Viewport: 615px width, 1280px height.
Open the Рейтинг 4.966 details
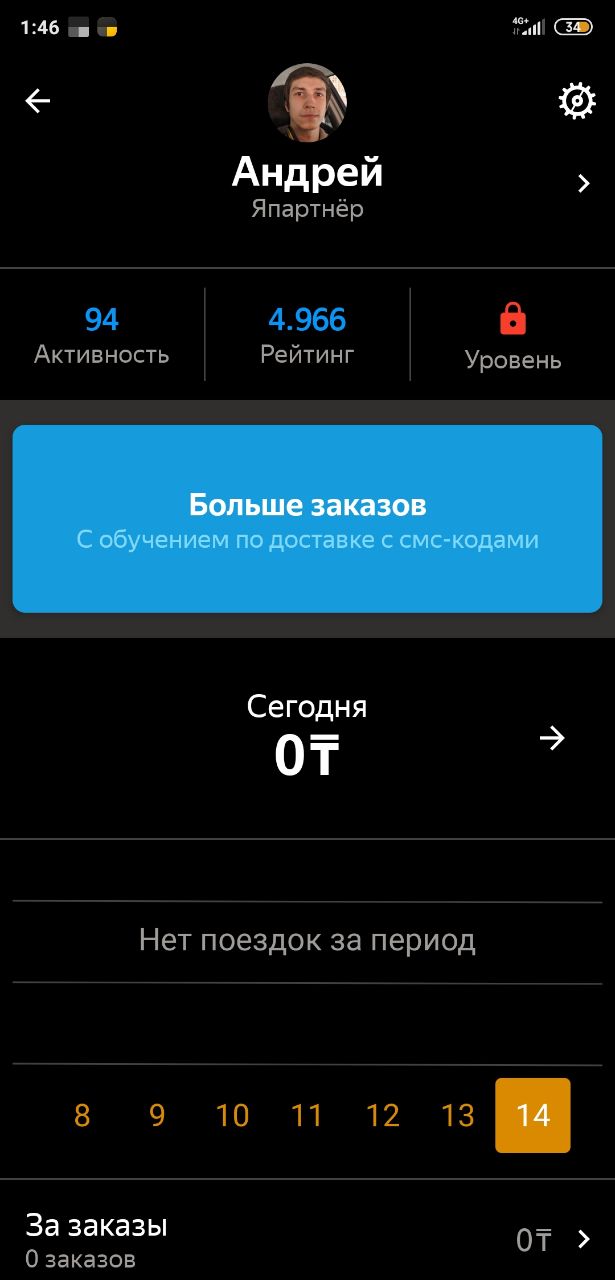pyautogui.click(x=307, y=335)
